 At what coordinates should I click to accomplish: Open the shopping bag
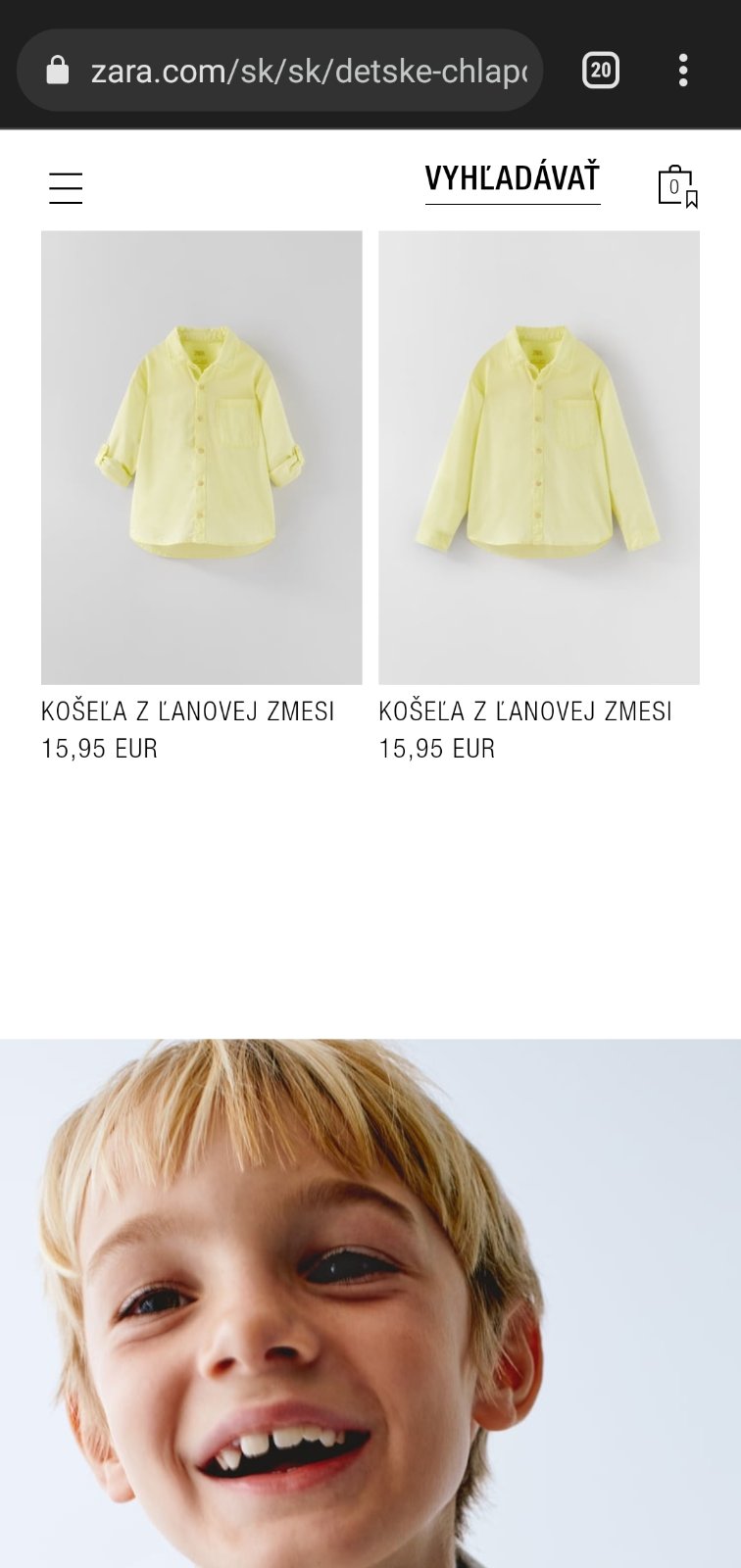tap(675, 185)
